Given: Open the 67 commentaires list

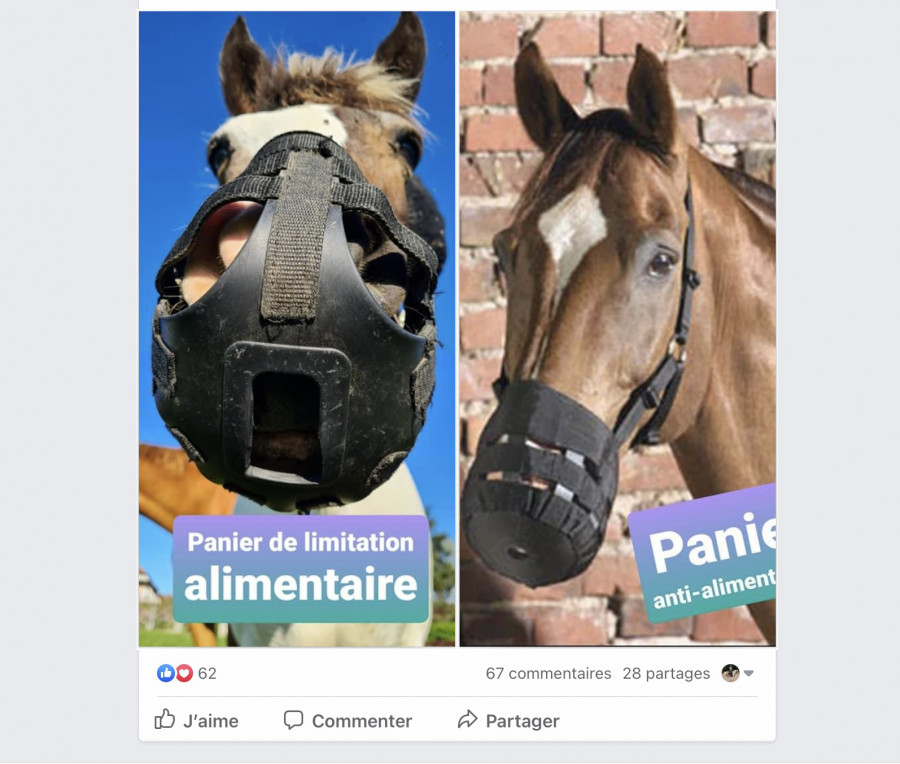Looking at the screenshot, I should [x=548, y=674].
